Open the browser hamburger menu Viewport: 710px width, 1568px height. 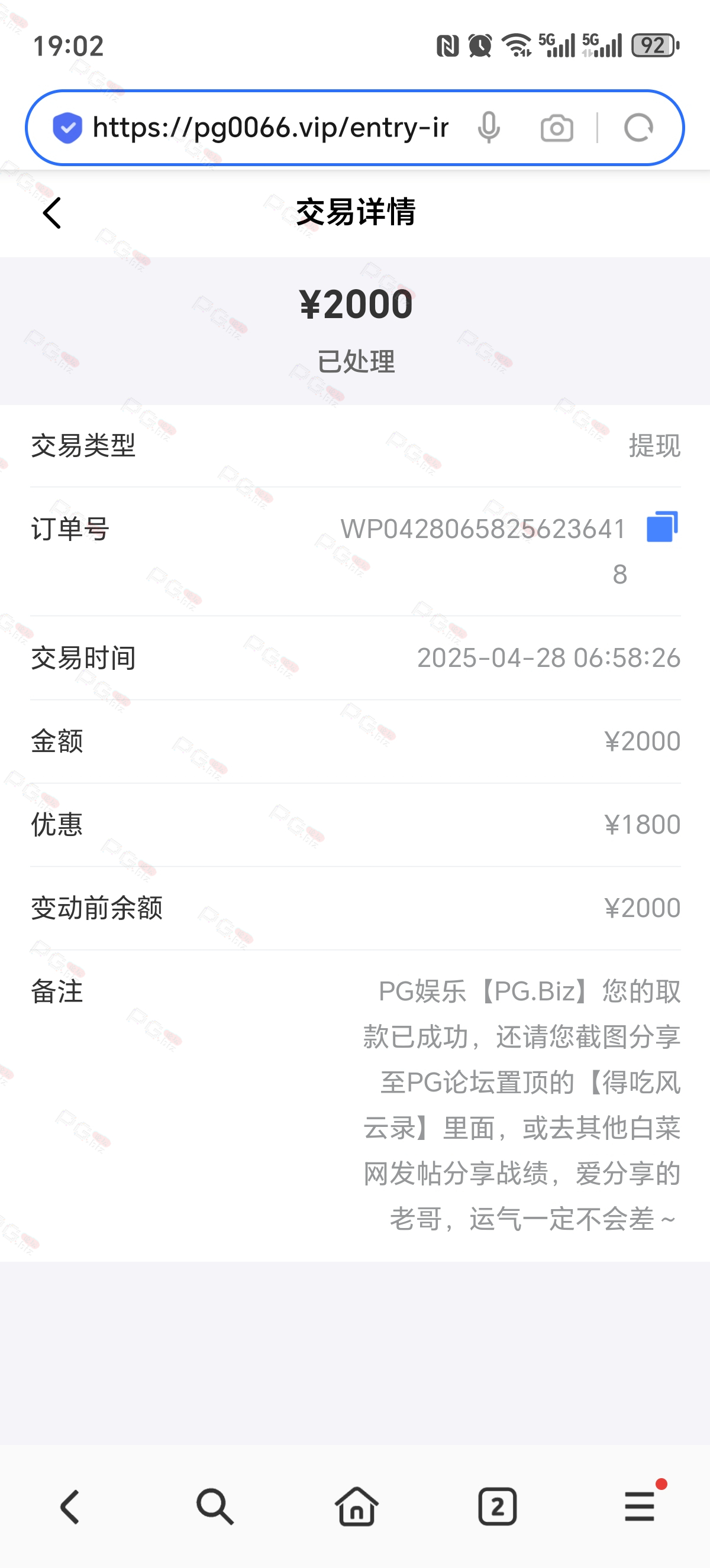tap(640, 1506)
